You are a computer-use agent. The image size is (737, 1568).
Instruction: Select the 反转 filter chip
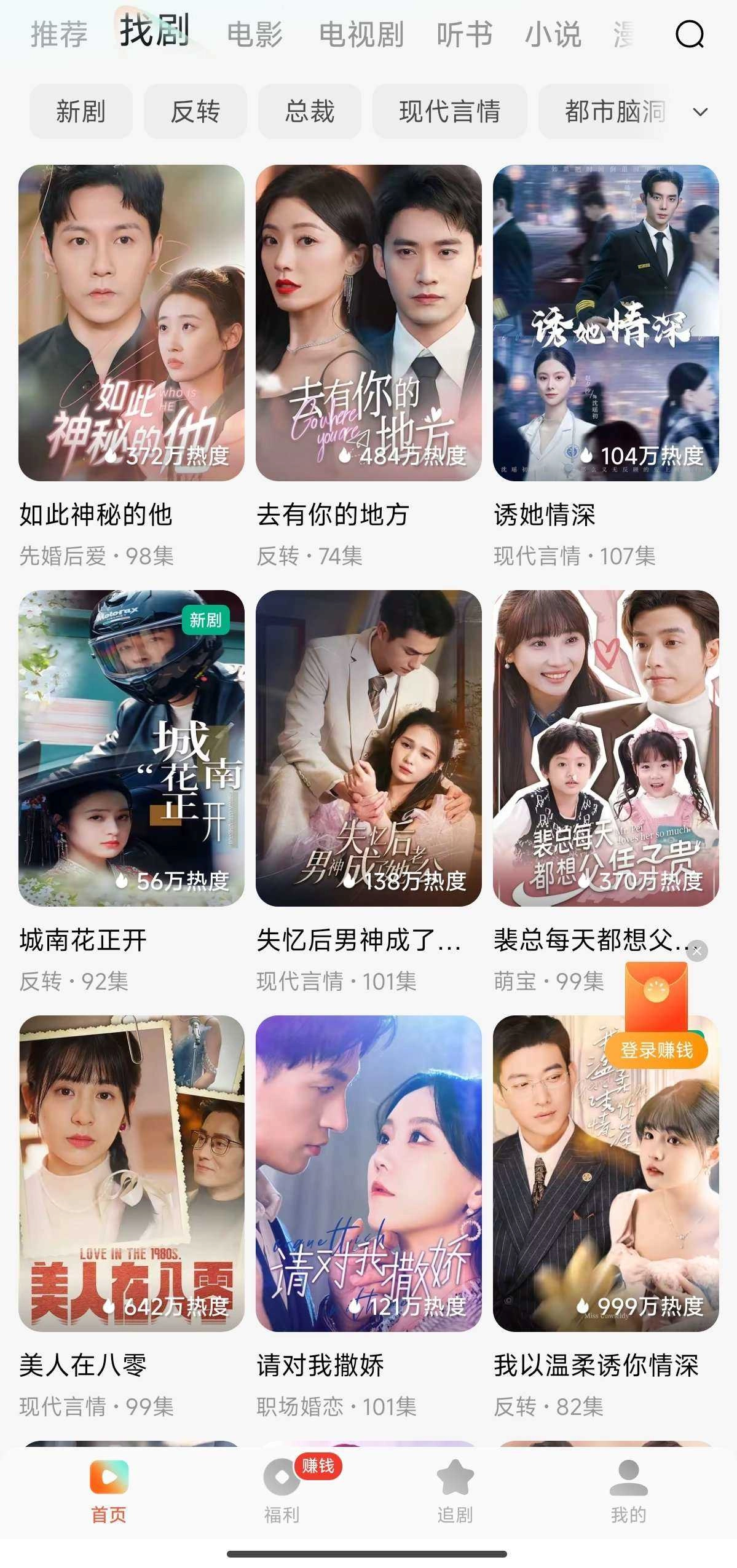point(195,111)
